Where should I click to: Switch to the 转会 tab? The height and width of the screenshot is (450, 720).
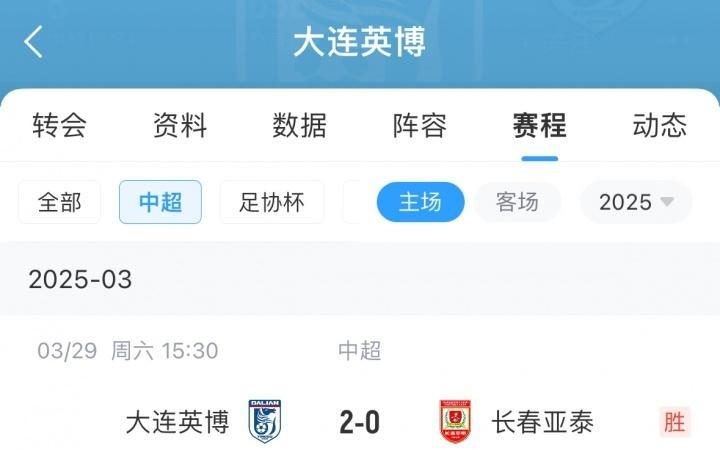[x=60, y=126]
